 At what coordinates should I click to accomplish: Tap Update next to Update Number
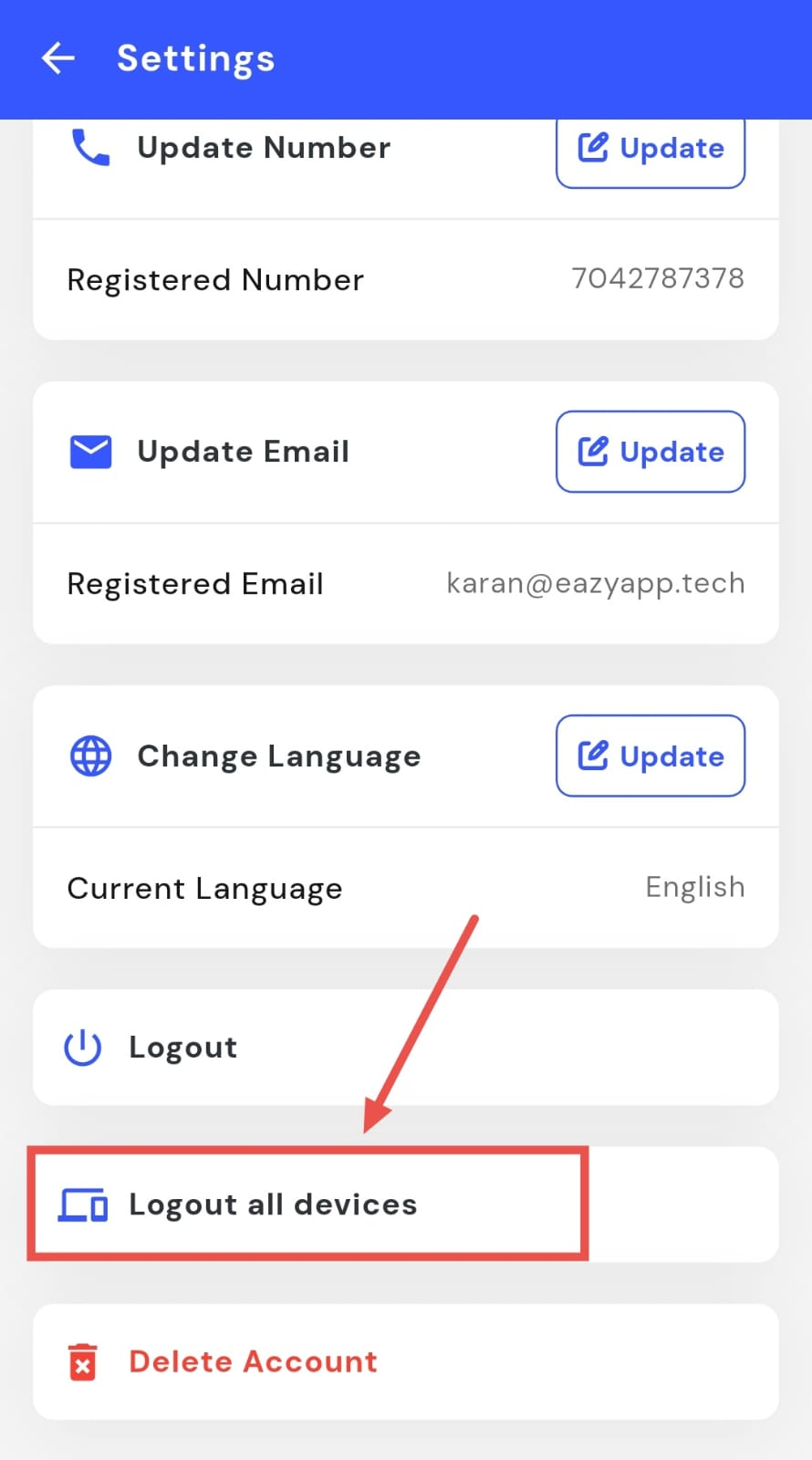tap(650, 151)
